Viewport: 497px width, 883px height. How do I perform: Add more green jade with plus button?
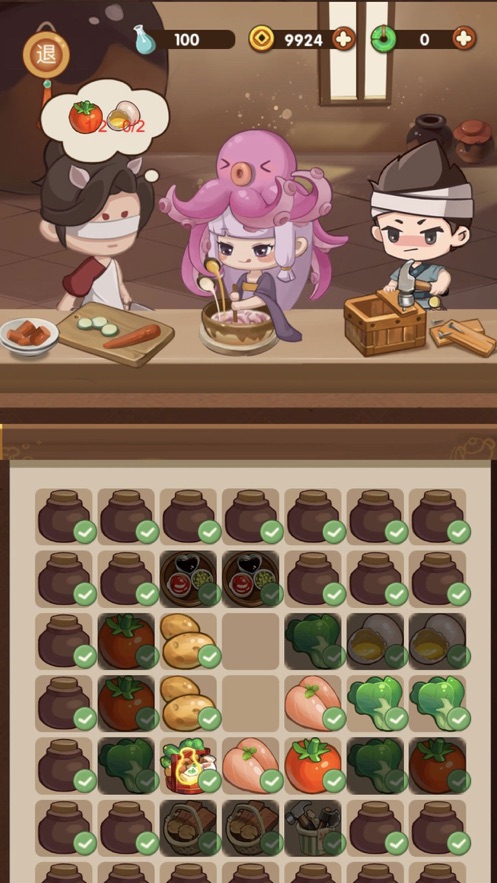point(464,39)
